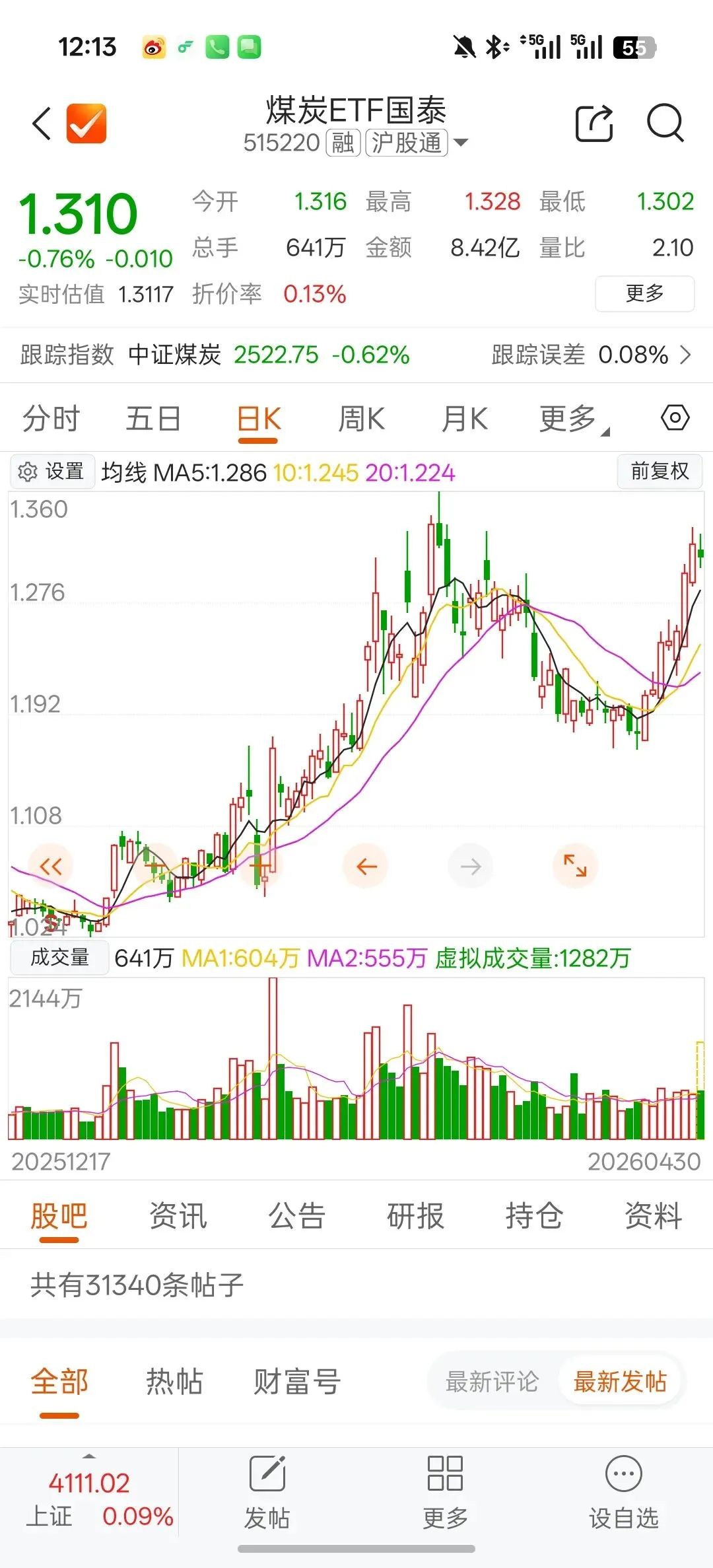Switch to the 资讯 tab
The width and height of the screenshot is (713, 1568).
click(178, 1216)
